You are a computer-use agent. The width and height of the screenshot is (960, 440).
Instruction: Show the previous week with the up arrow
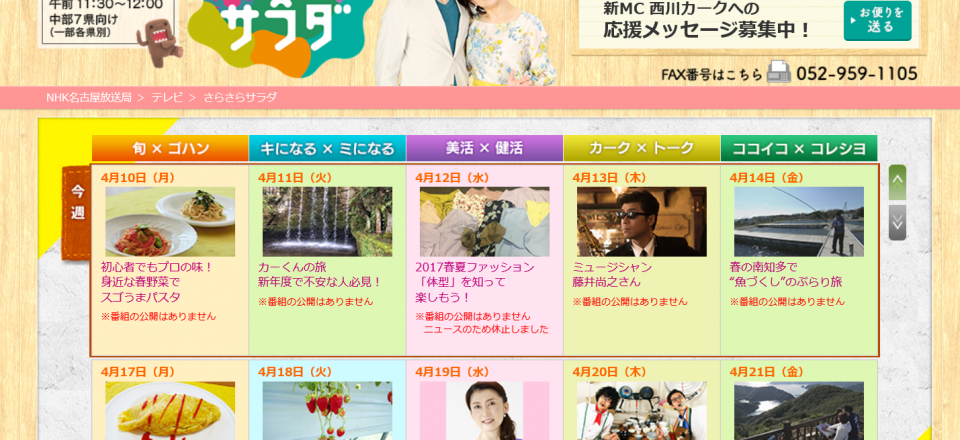(x=897, y=182)
